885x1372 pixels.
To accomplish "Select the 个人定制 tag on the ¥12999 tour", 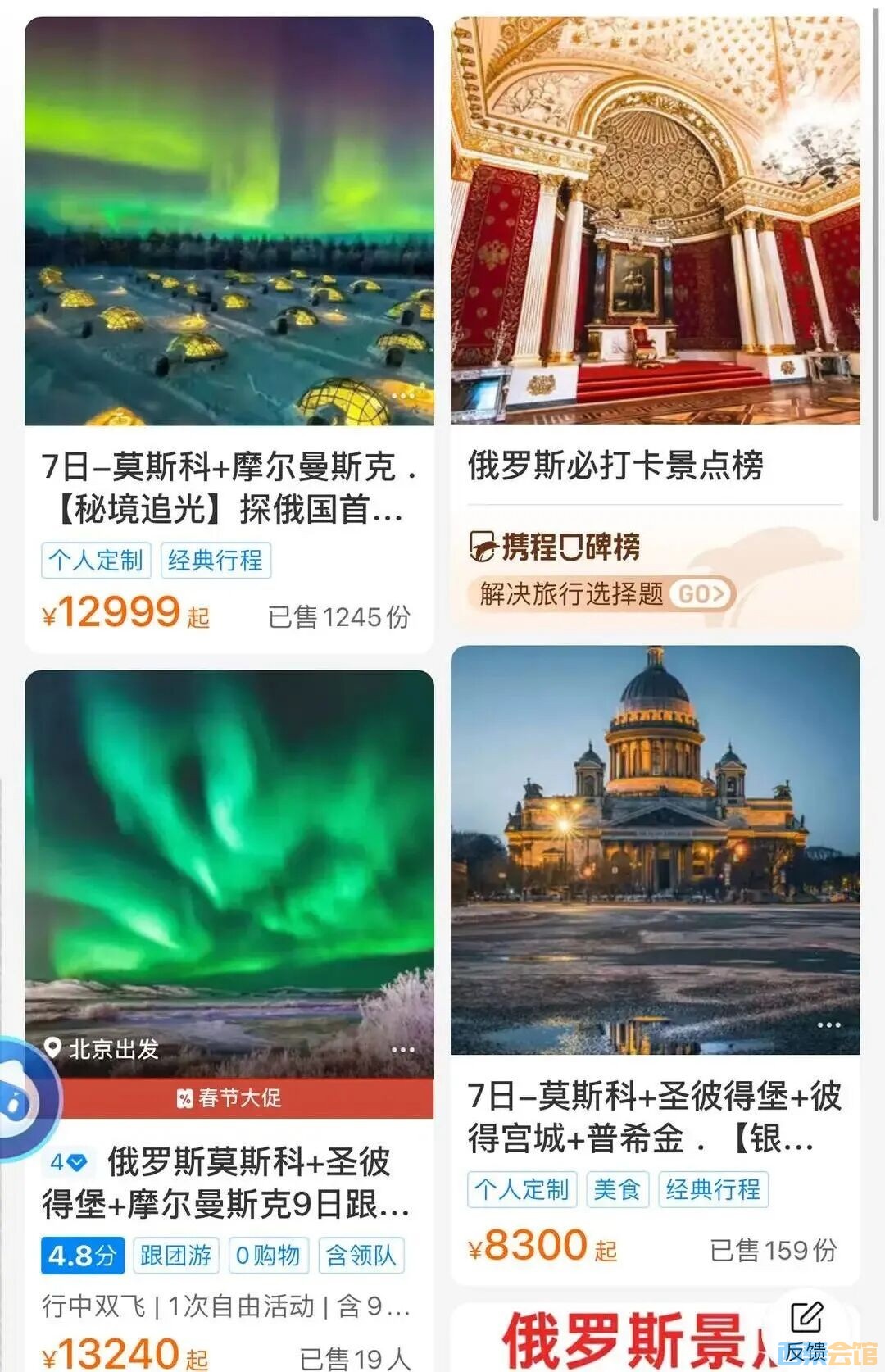I will point(98,560).
